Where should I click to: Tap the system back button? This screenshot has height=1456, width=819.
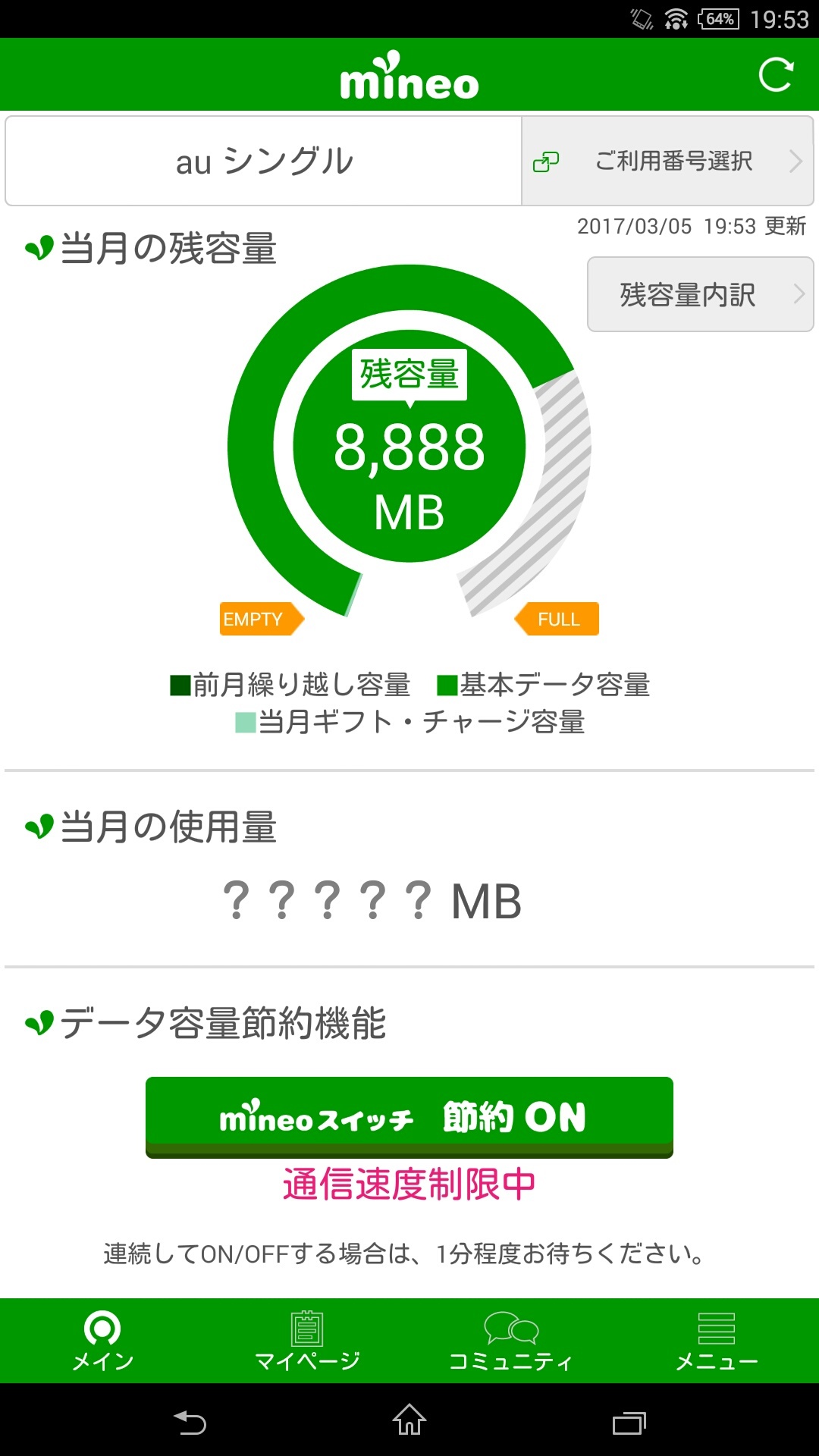coord(190,1422)
